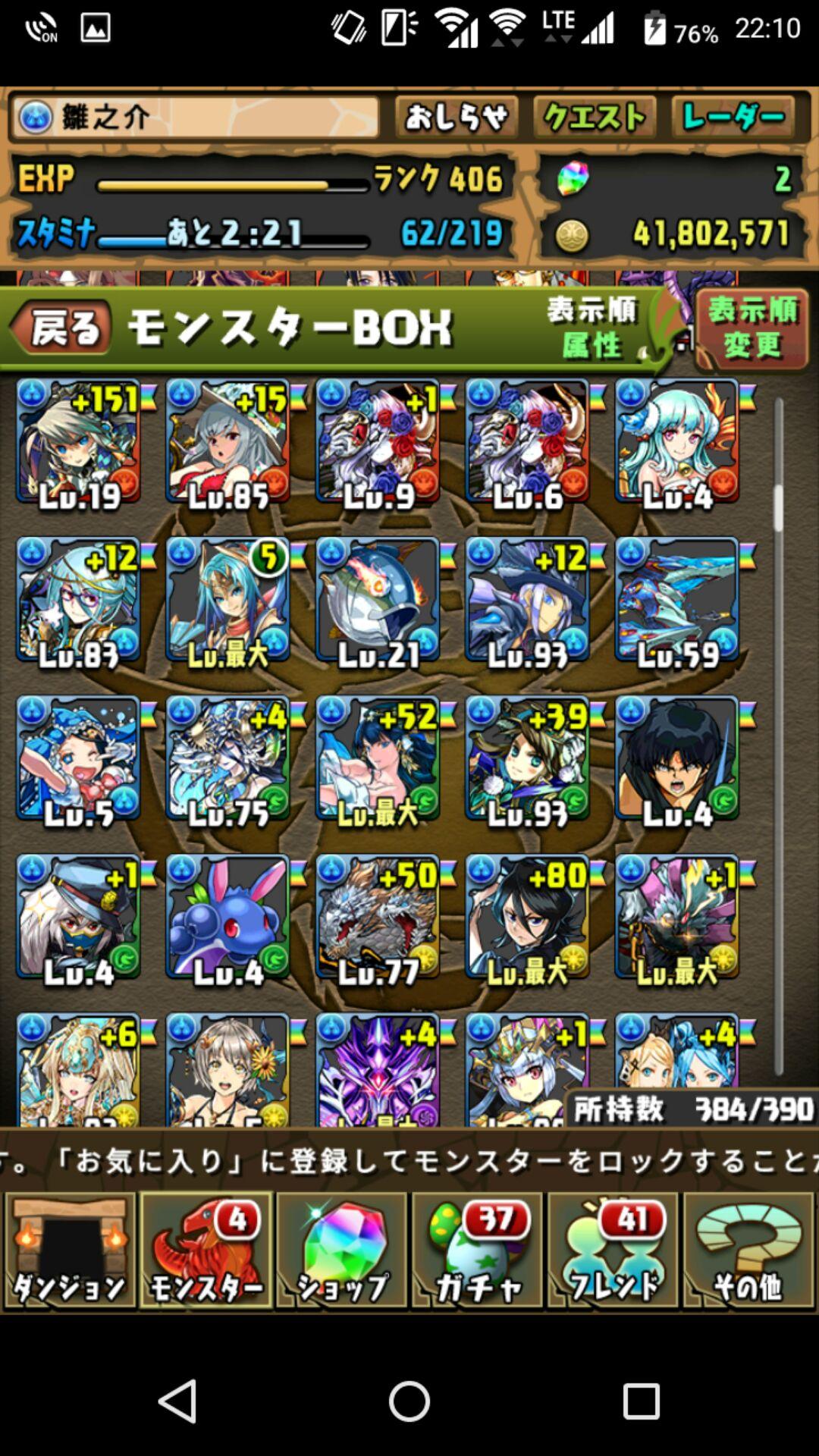Select the Lv.最大 monster with +80

click(527, 918)
